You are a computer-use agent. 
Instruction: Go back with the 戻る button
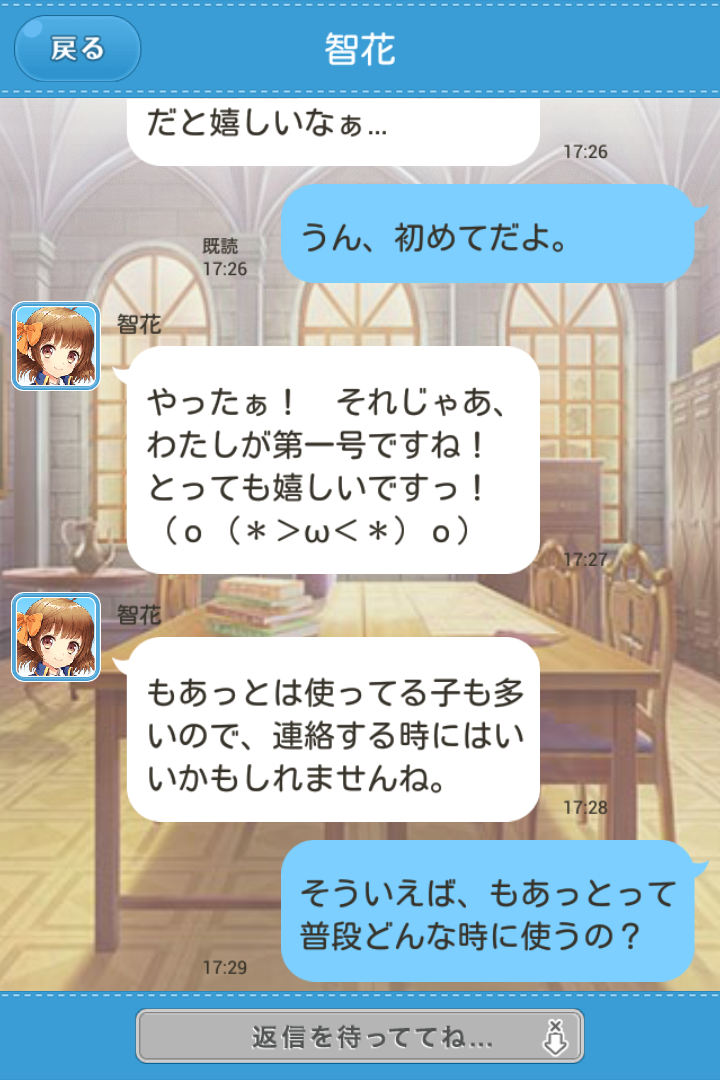77,49
